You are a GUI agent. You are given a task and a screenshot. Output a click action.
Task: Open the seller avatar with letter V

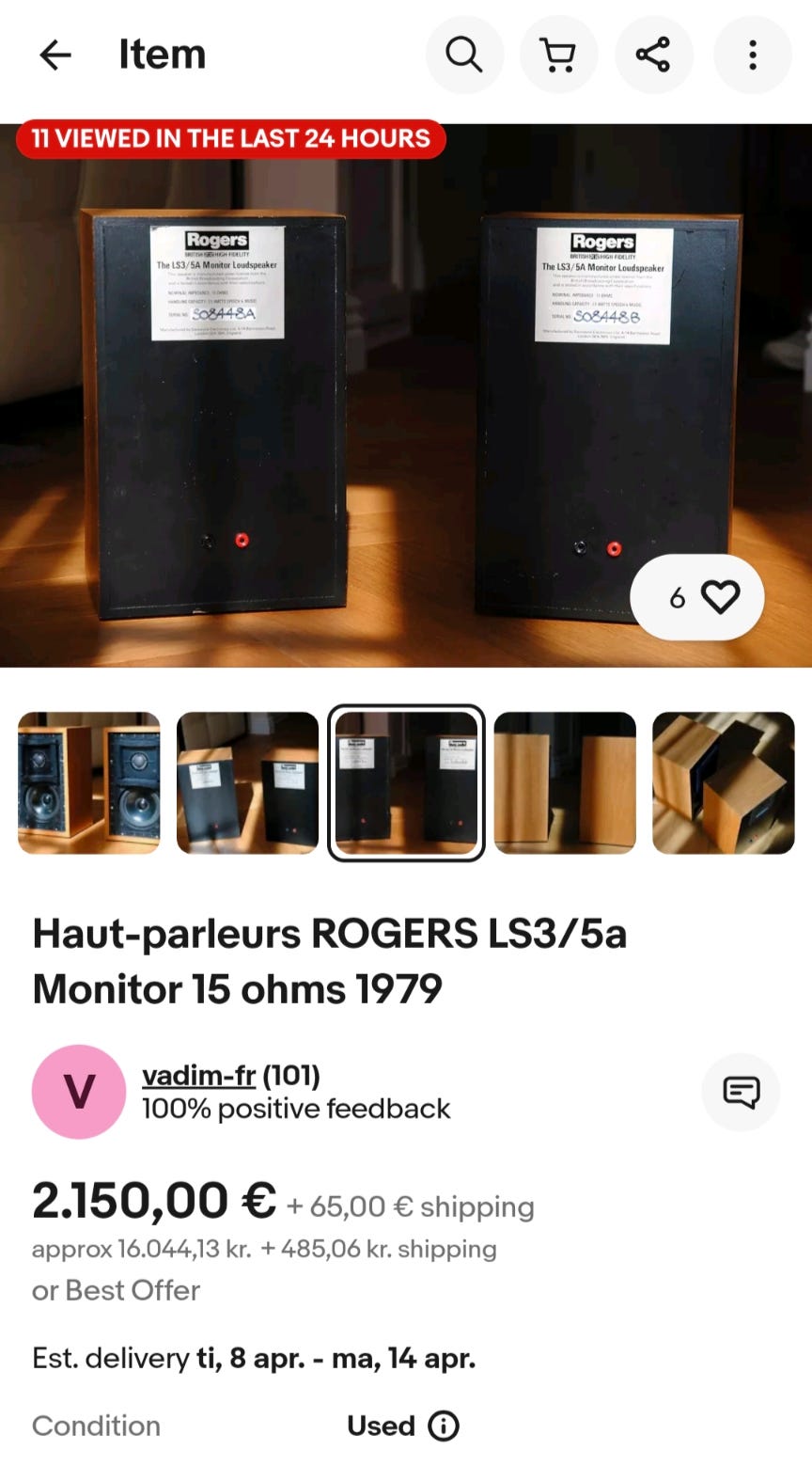coord(79,1091)
